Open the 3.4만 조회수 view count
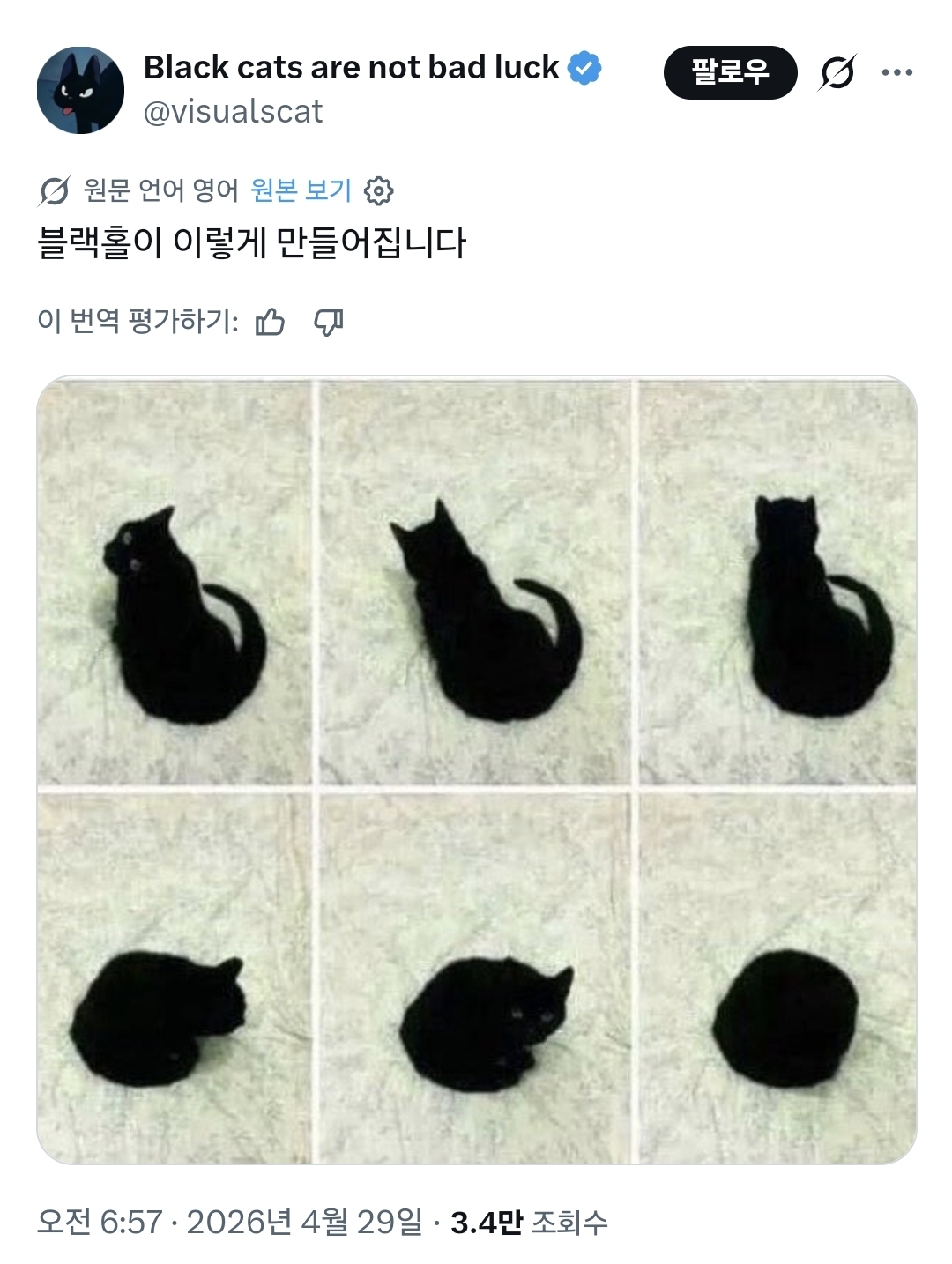This screenshot has width=952, height=1264. point(529,1222)
